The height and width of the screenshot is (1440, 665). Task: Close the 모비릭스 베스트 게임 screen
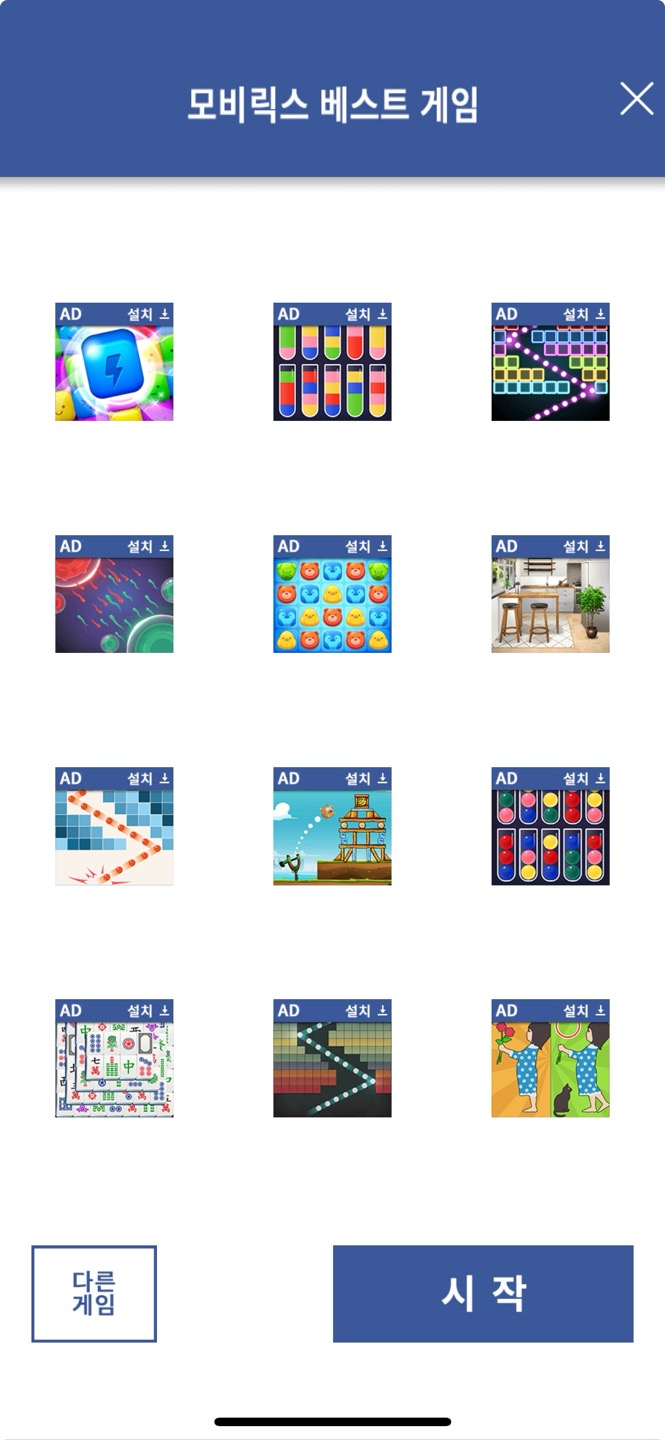(x=636, y=99)
